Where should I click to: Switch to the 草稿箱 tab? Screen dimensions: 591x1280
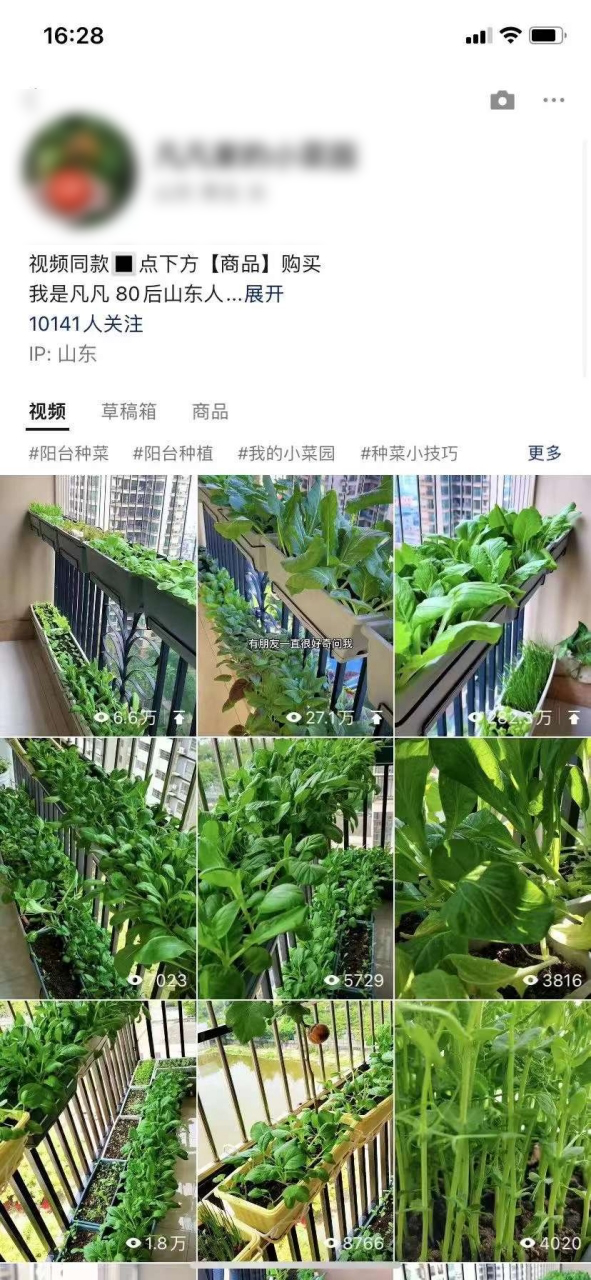click(x=129, y=411)
